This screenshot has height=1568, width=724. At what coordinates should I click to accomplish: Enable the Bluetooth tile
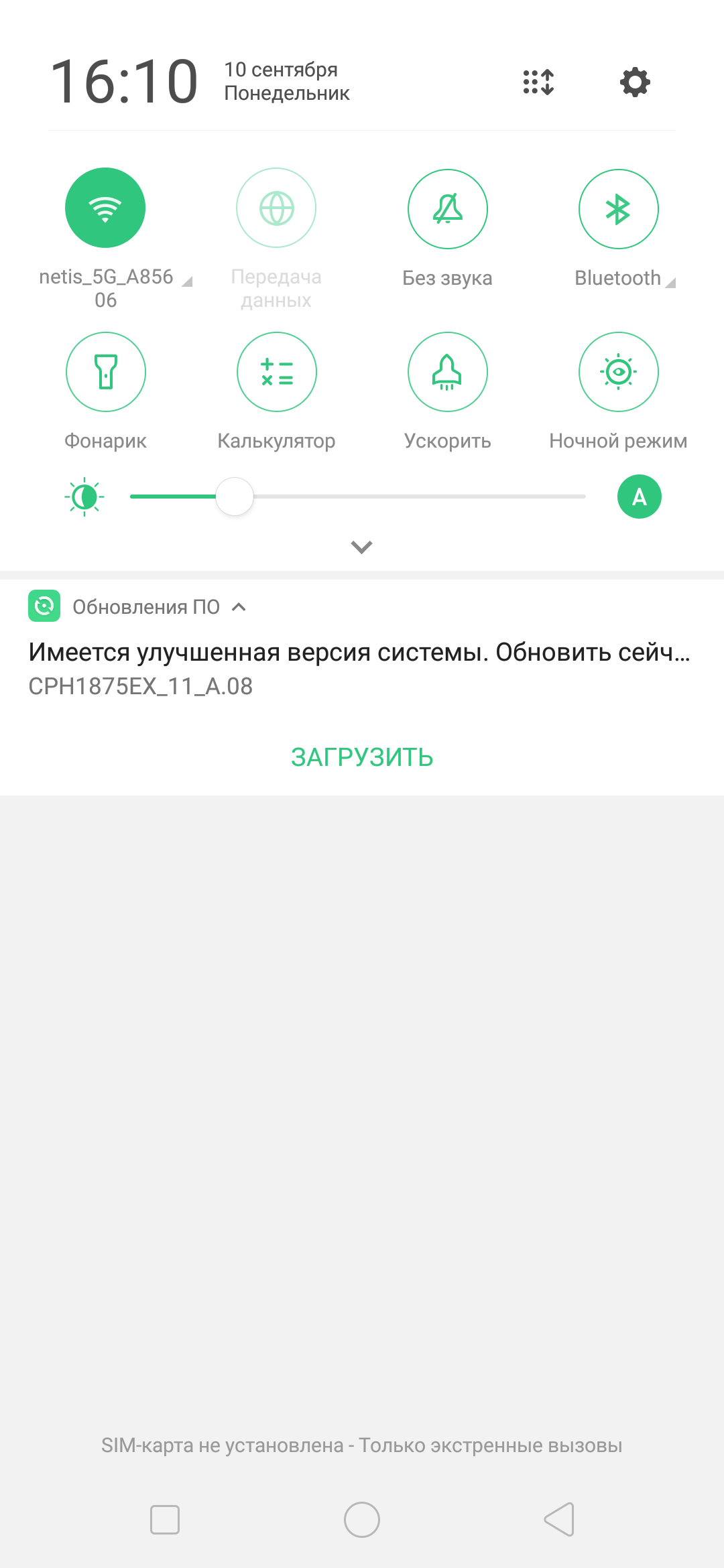[618, 209]
